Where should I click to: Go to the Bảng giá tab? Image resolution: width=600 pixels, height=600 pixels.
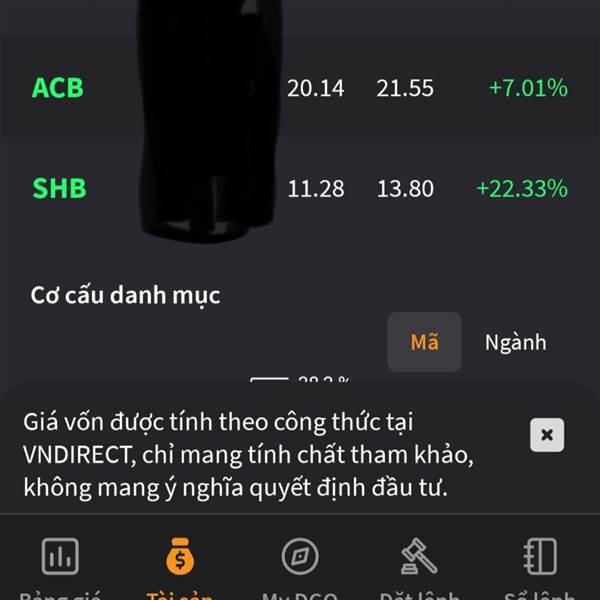[60, 566]
